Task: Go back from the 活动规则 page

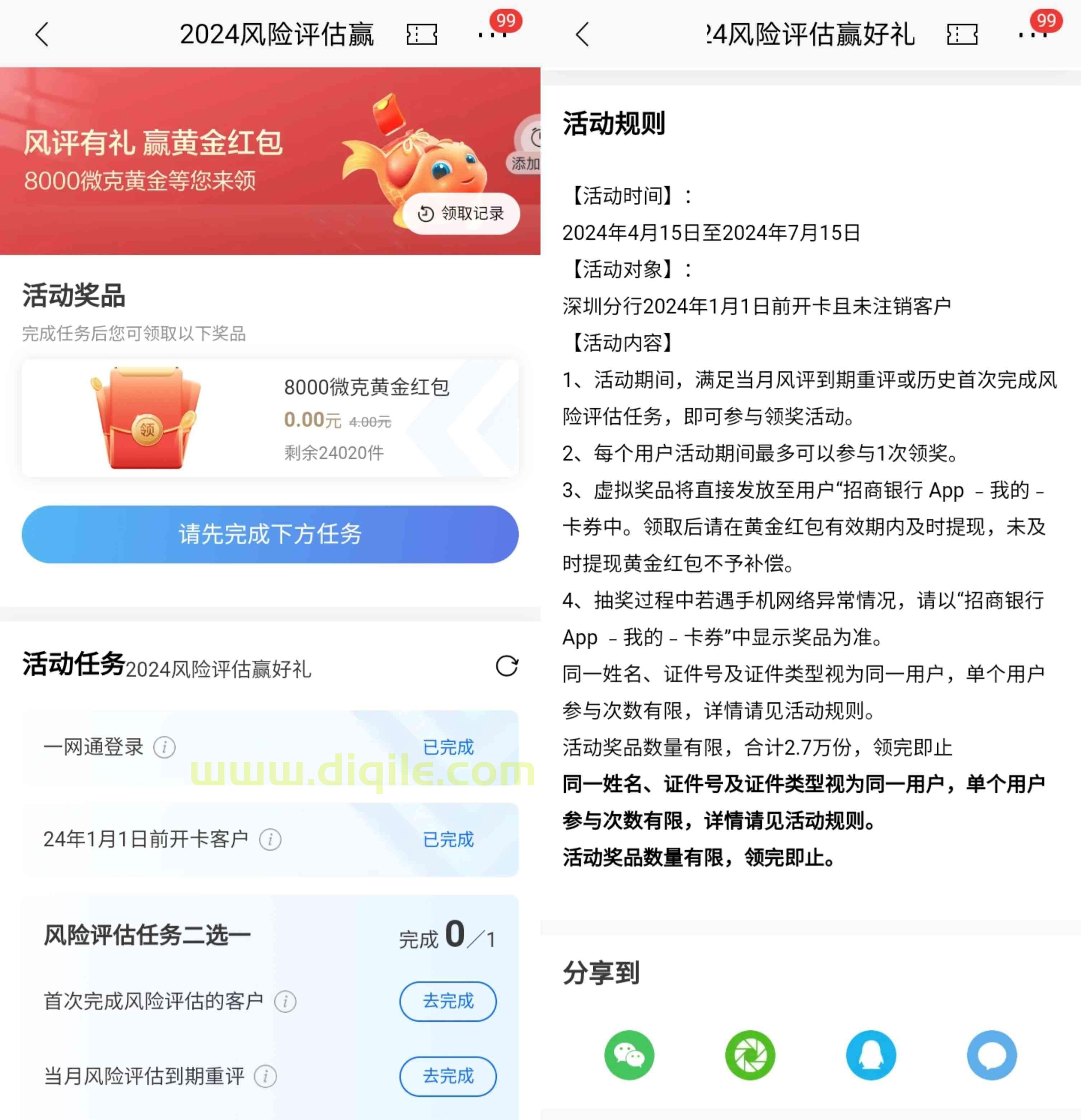Action: [x=582, y=34]
